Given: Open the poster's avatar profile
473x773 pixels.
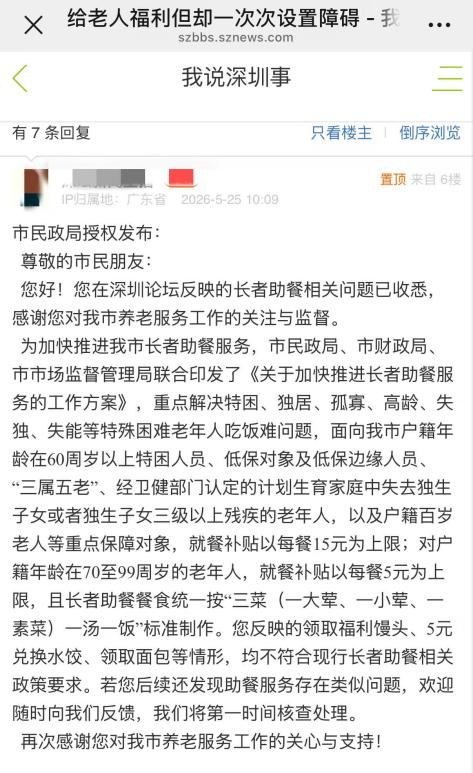Looking at the screenshot, I should [36, 187].
